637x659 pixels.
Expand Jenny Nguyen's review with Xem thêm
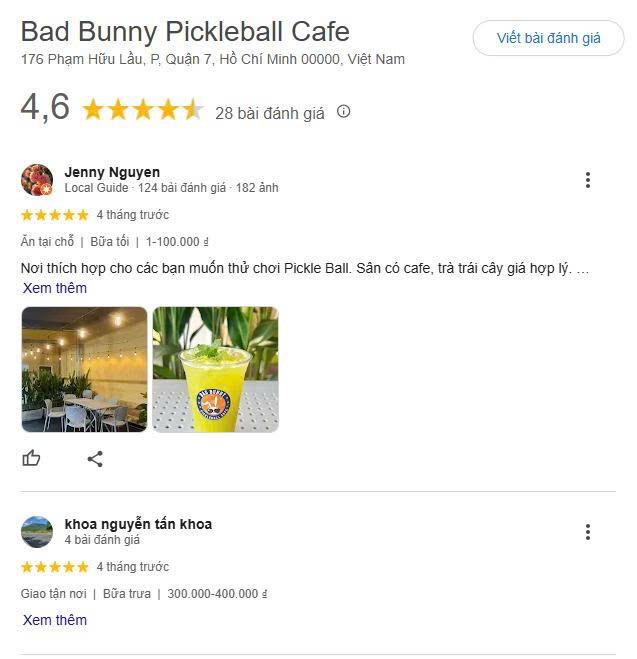coord(55,288)
